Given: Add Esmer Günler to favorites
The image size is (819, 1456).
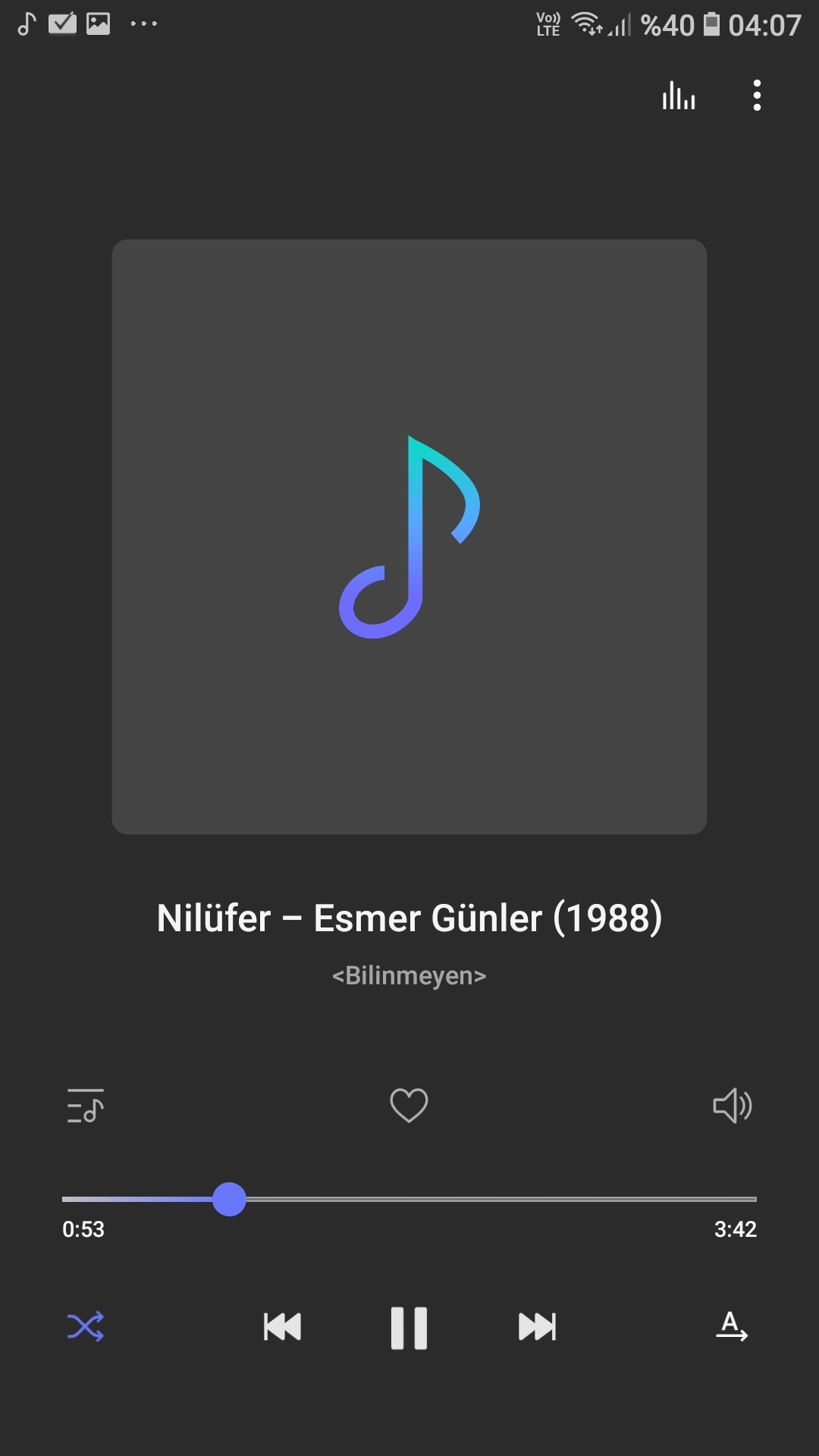Looking at the screenshot, I should [x=409, y=1106].
